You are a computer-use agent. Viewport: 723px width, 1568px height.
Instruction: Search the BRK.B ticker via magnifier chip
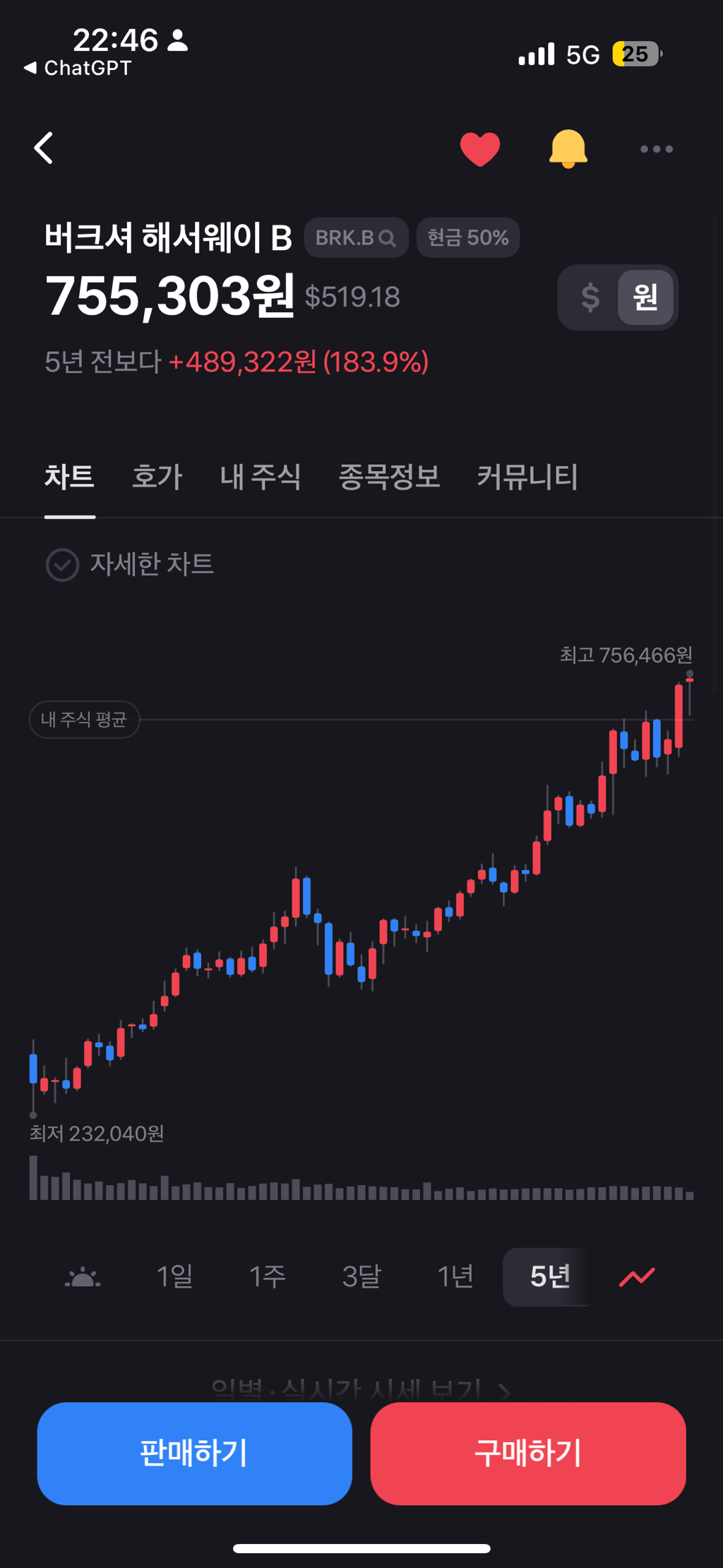(x=356, y=237)
